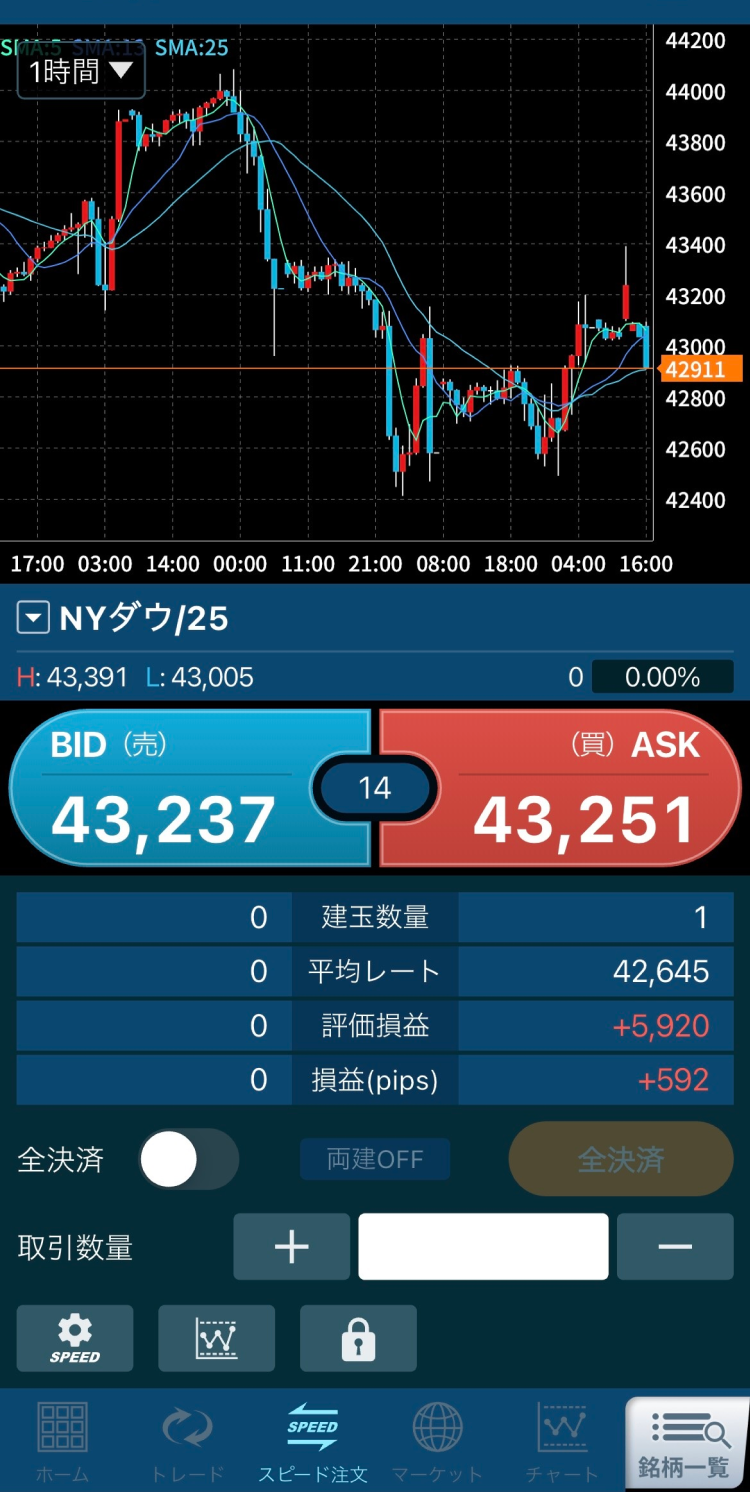This screenshot has width=750, height=1492.
Task: Expand the NYダウ/25 instrument selector
Action: [x=34, y=619]
